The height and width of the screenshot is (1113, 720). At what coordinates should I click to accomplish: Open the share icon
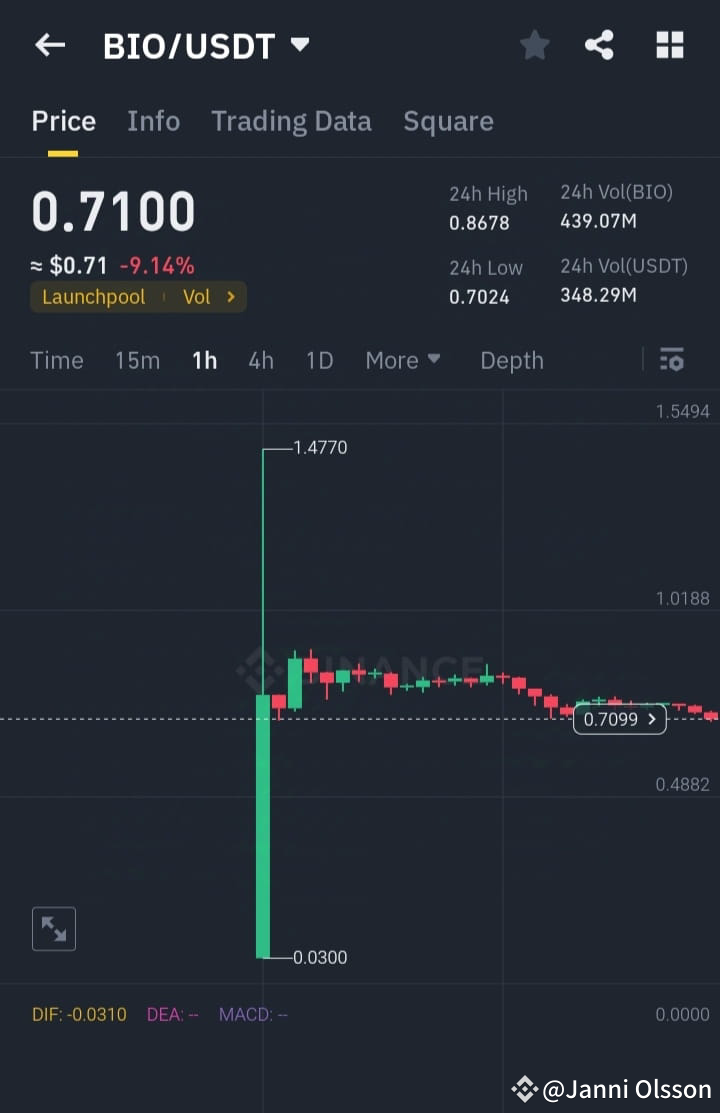pos(599,44)
